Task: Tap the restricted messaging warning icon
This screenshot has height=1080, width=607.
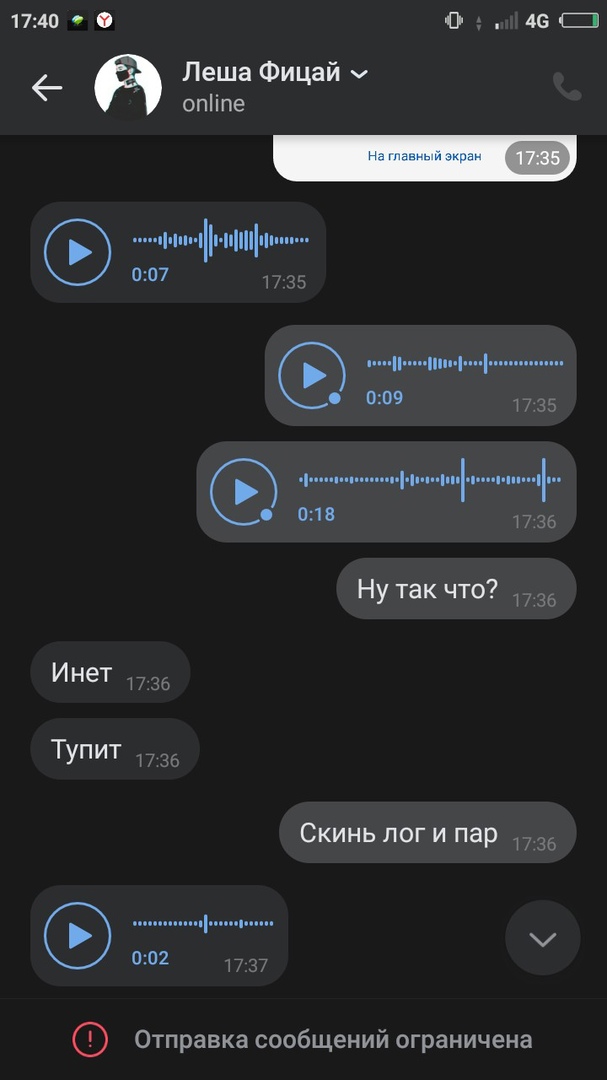Action: [x=90, y=1040]
